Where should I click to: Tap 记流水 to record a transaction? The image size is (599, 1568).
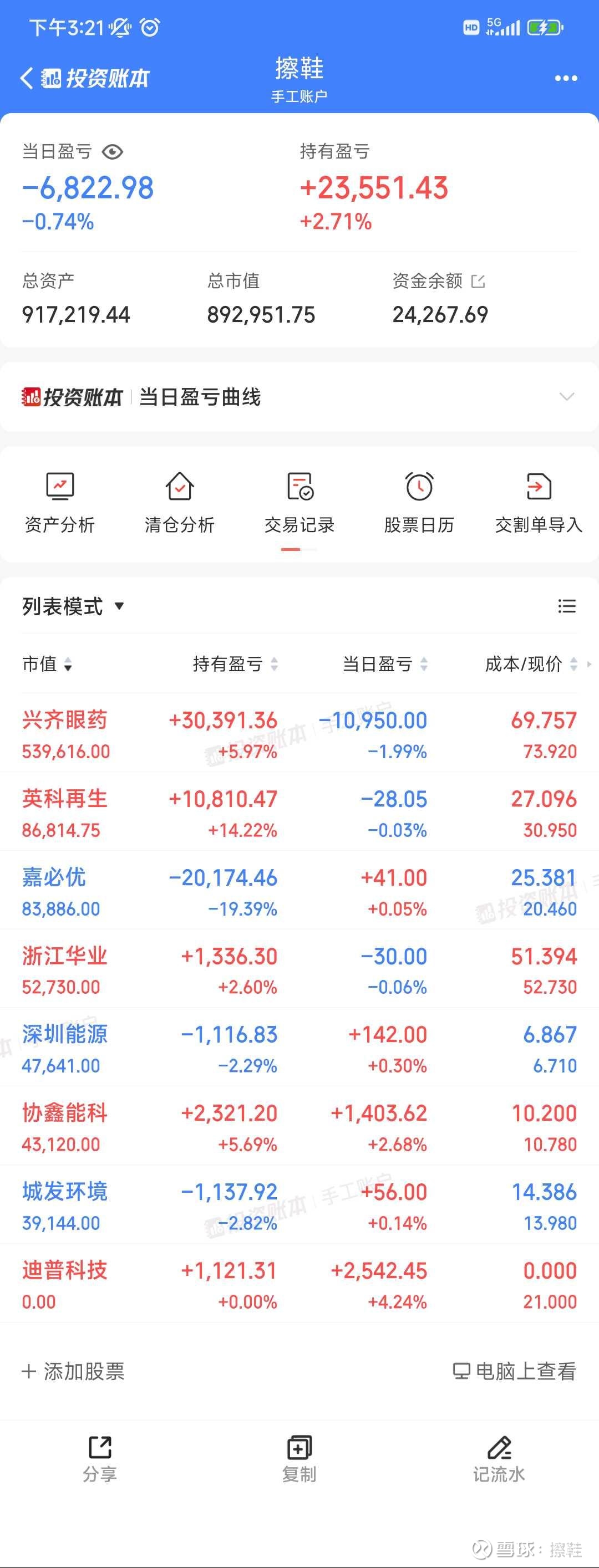pyautogui.click(x=499, y=1459)
